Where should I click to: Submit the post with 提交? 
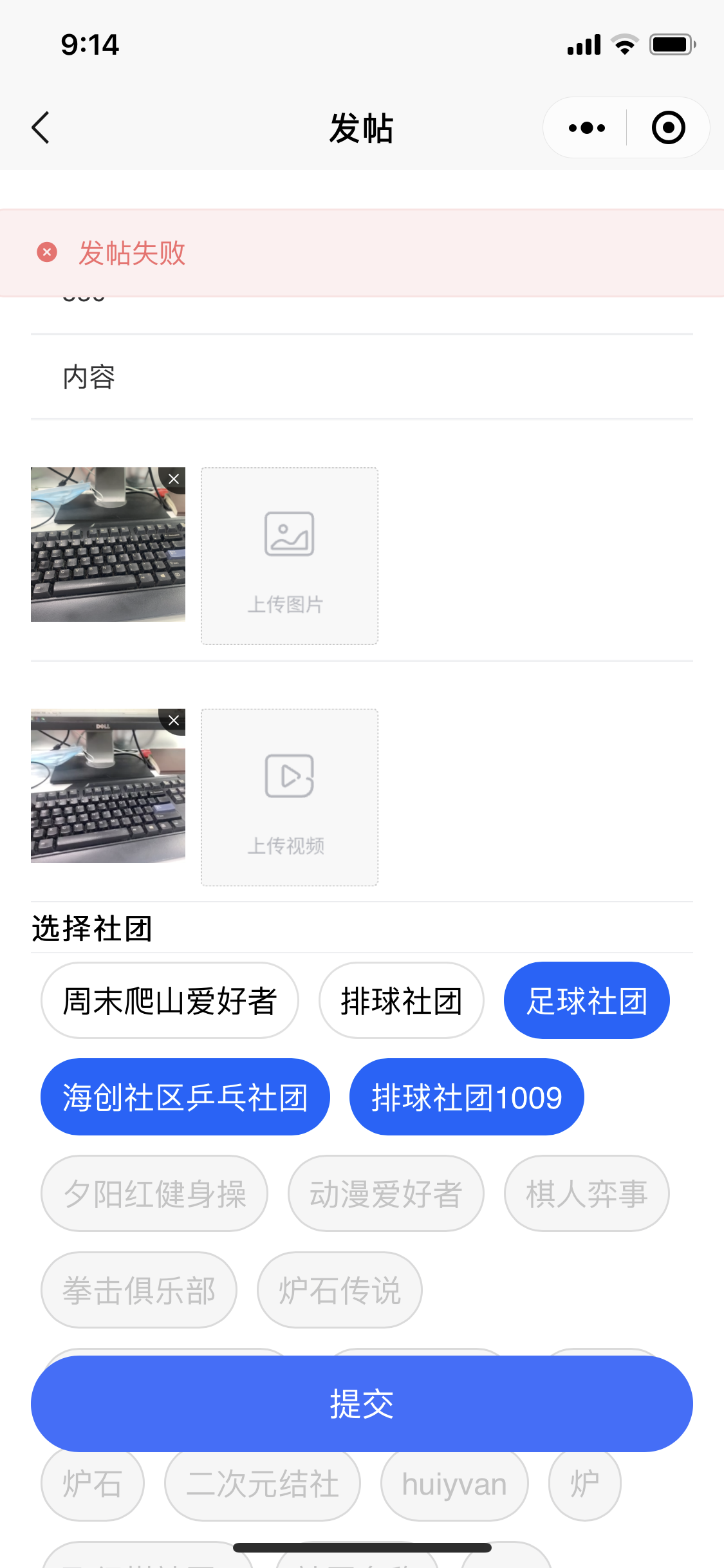362,1403
